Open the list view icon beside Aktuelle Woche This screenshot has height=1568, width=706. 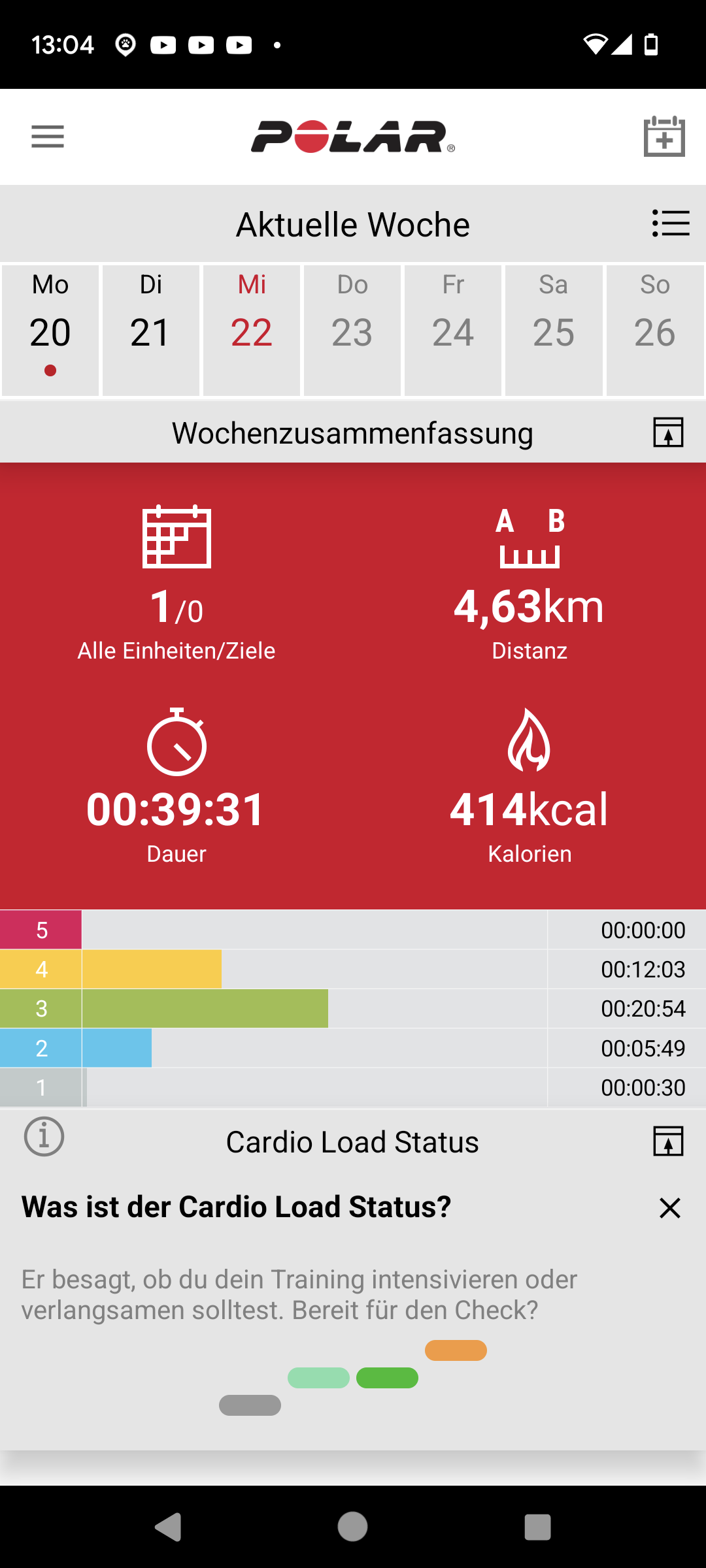671,223
